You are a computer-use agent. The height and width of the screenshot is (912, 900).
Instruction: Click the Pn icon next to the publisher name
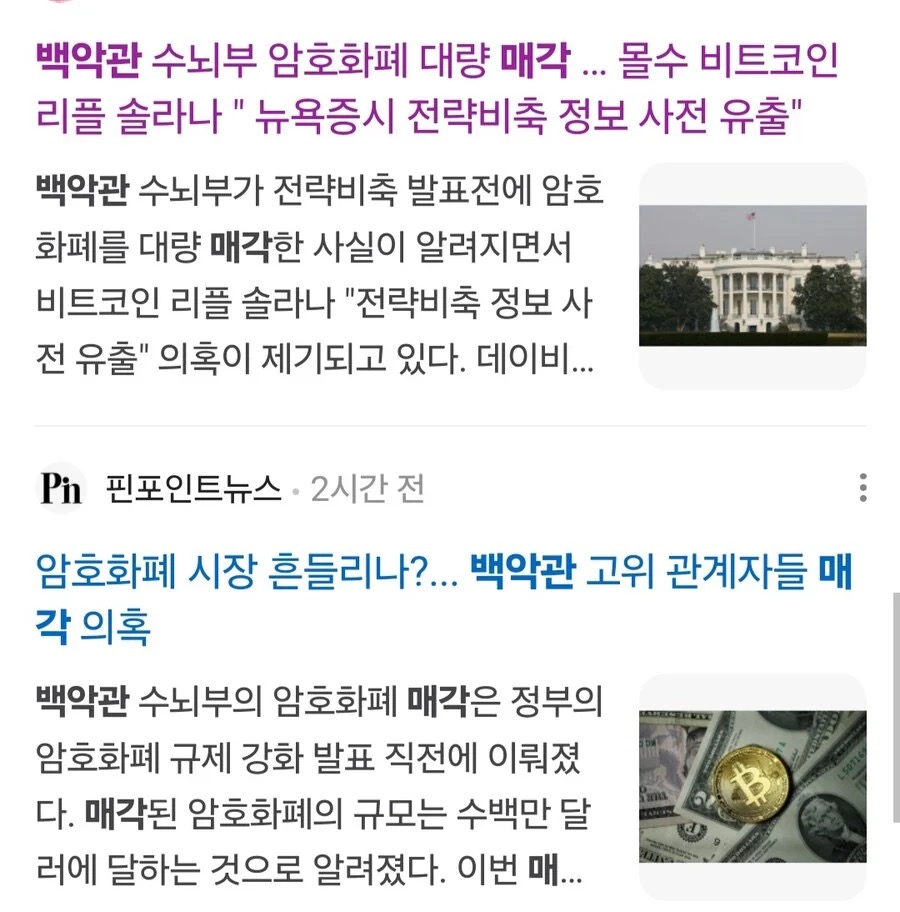click(x=62, y=489)
